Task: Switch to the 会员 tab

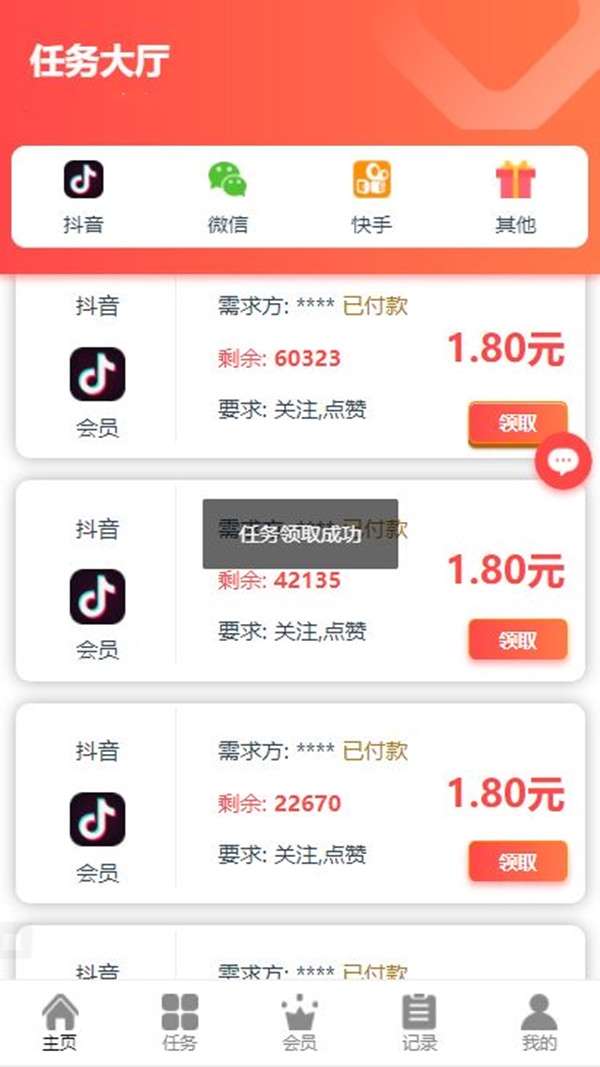Action: pyautogui.click(x=300, y=1023)
